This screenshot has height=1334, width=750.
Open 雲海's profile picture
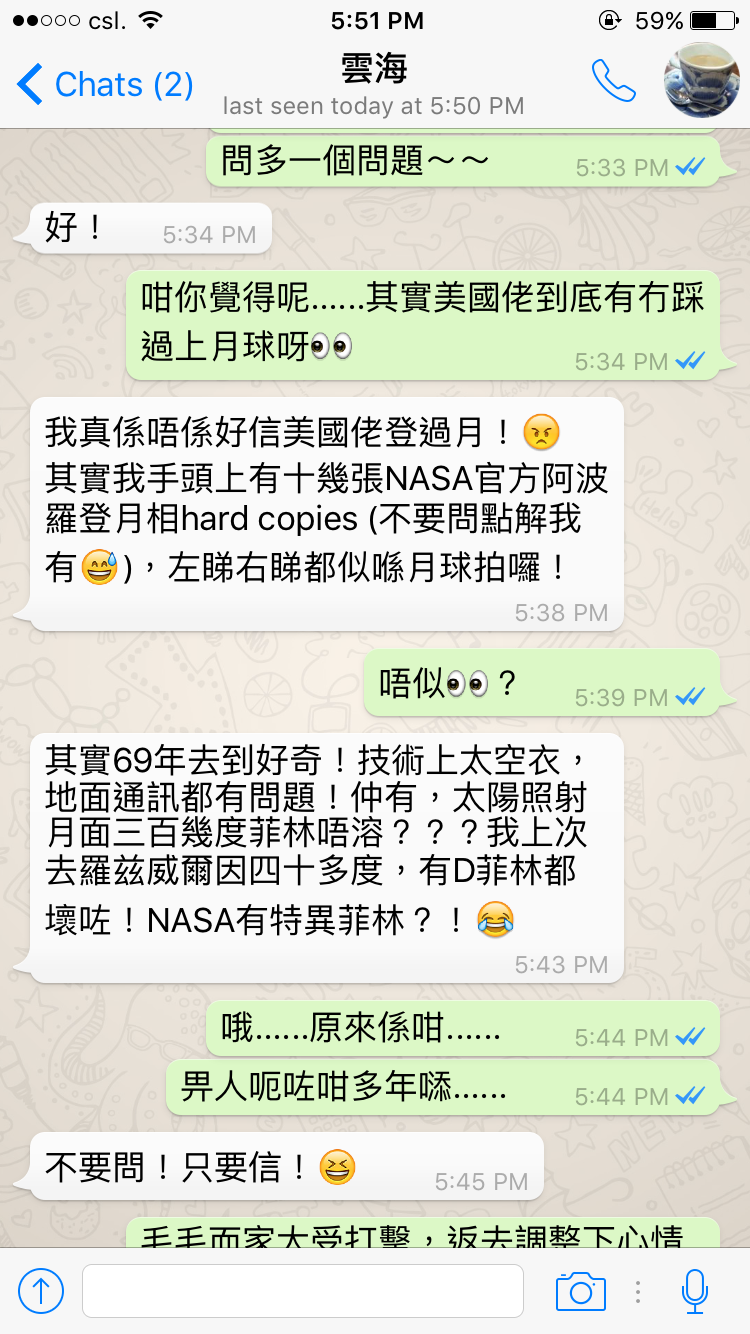coord(701,80)
